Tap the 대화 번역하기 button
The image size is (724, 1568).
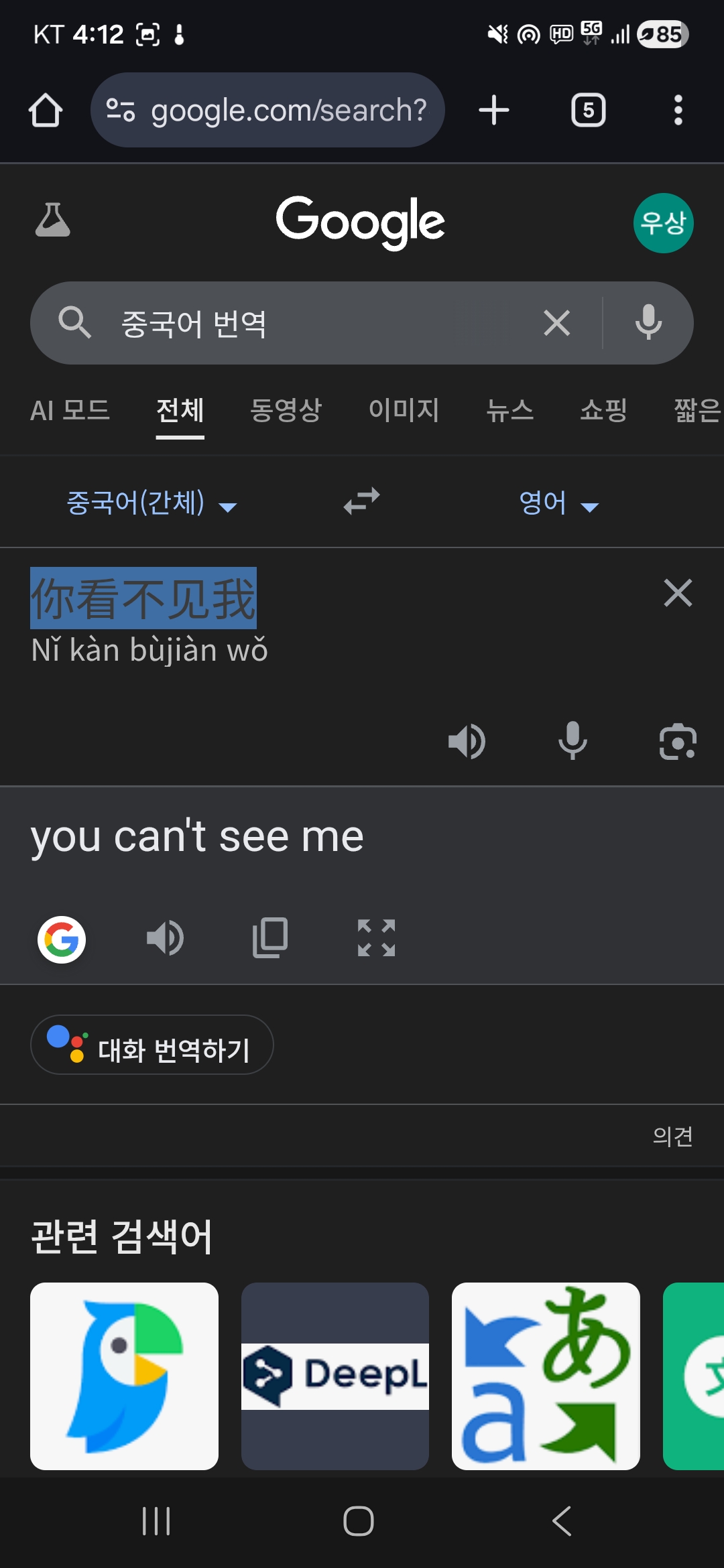(152, 1045)
